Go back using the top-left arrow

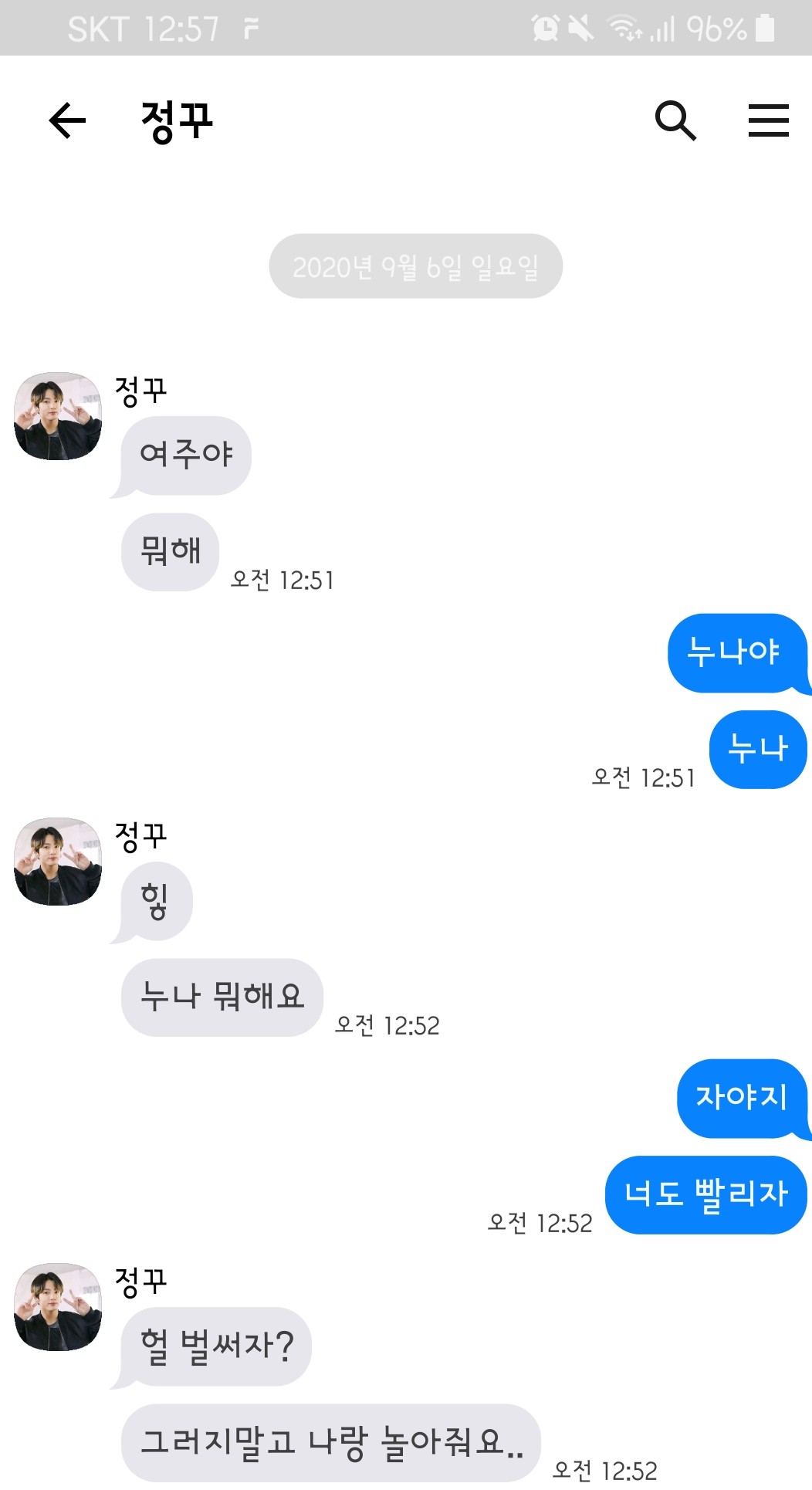pos(67,120)
